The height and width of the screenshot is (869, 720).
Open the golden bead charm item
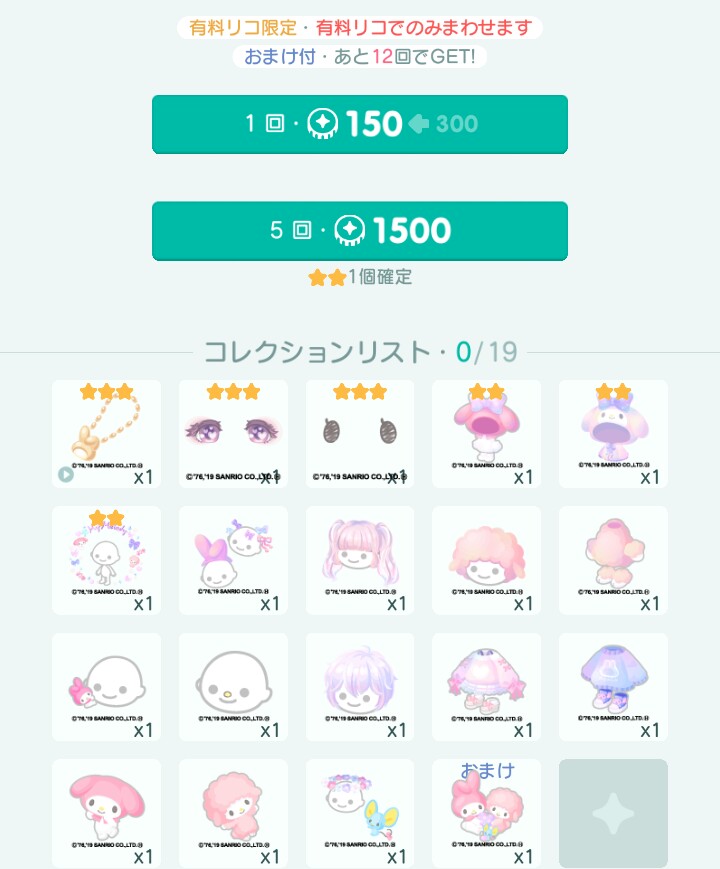point(106,434)
